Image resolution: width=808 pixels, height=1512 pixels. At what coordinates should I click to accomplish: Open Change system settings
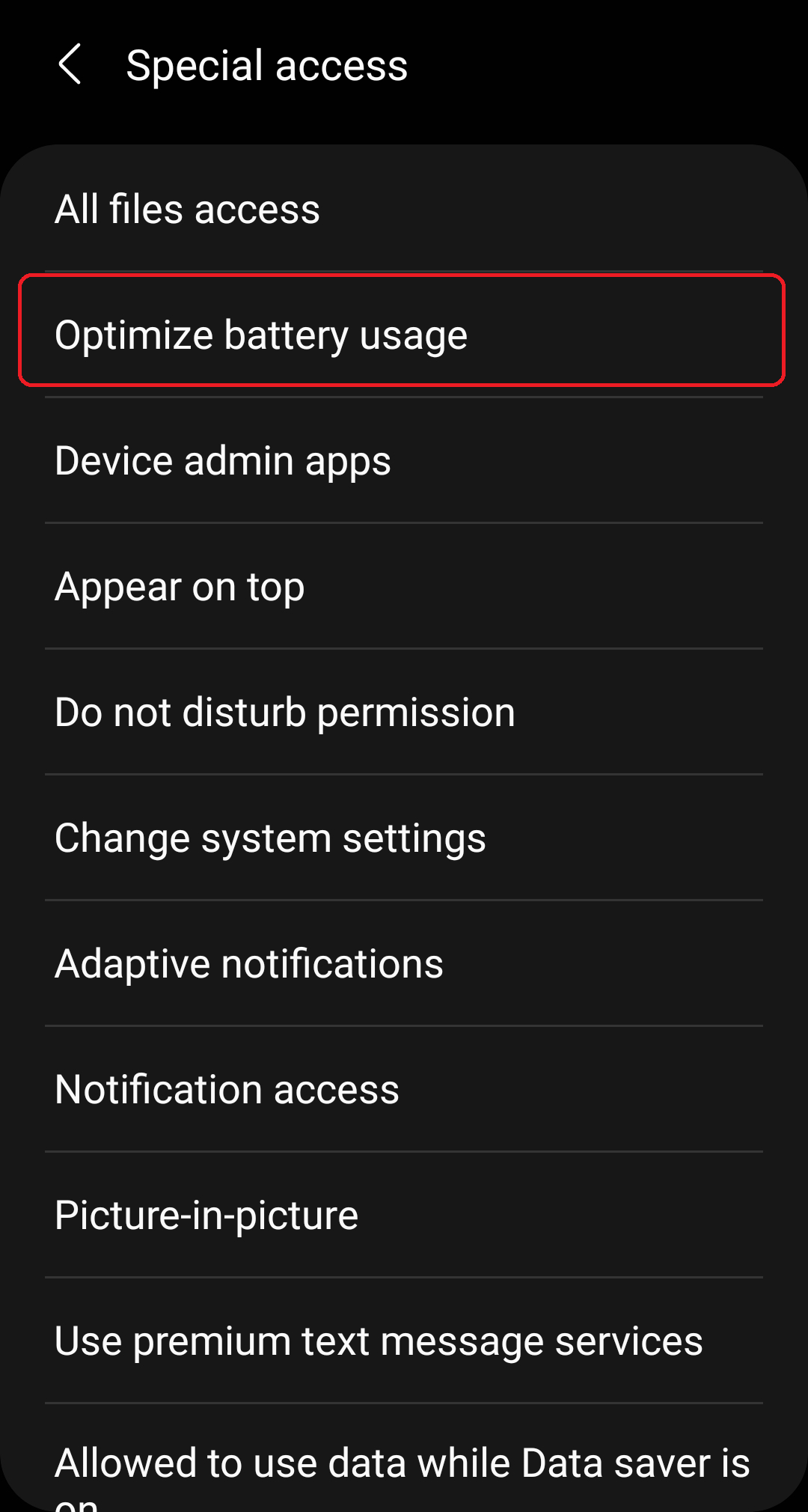(404, 837)
